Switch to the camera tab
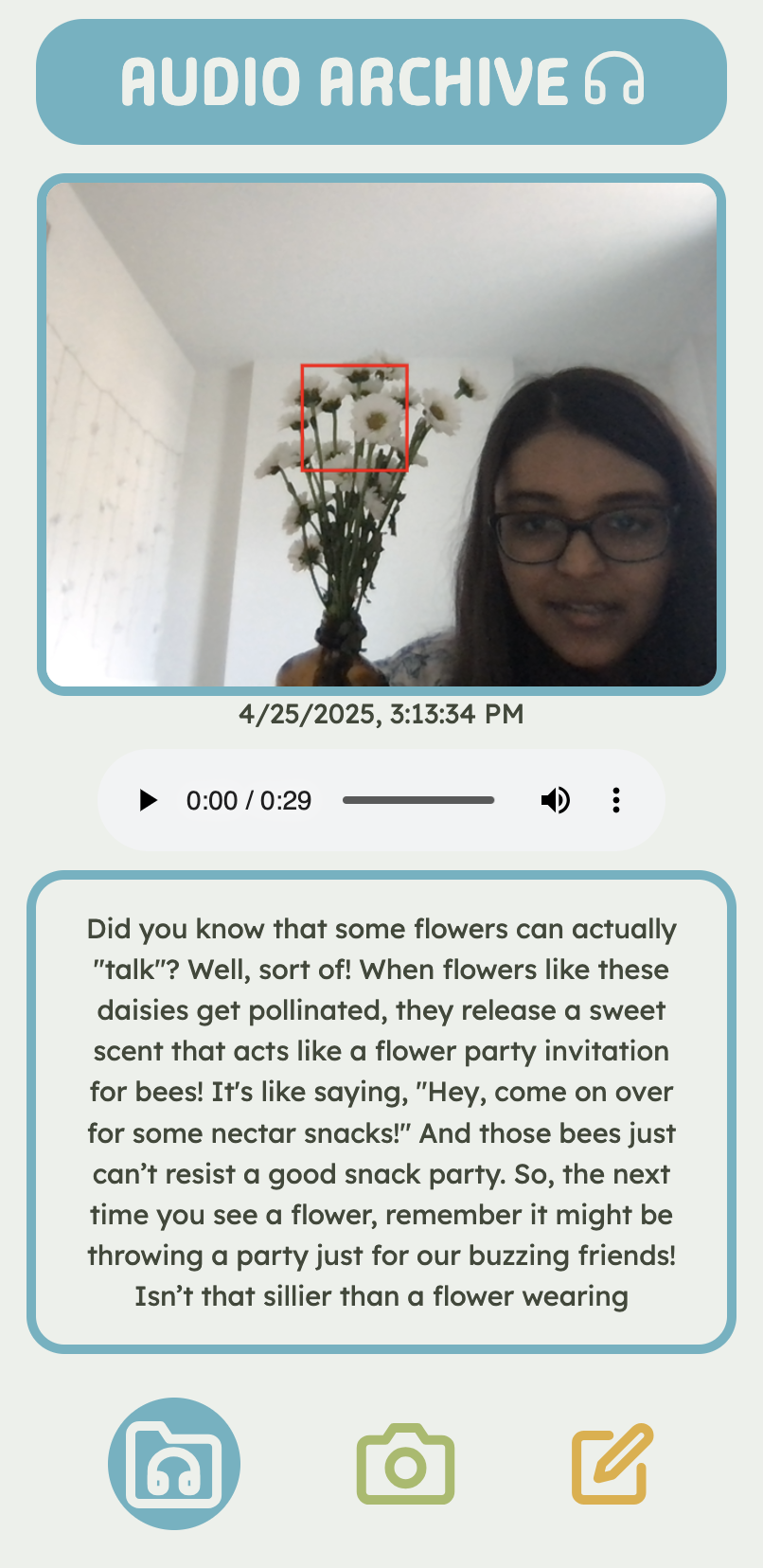The image size is (763, 1568). tap(405, 1464)
